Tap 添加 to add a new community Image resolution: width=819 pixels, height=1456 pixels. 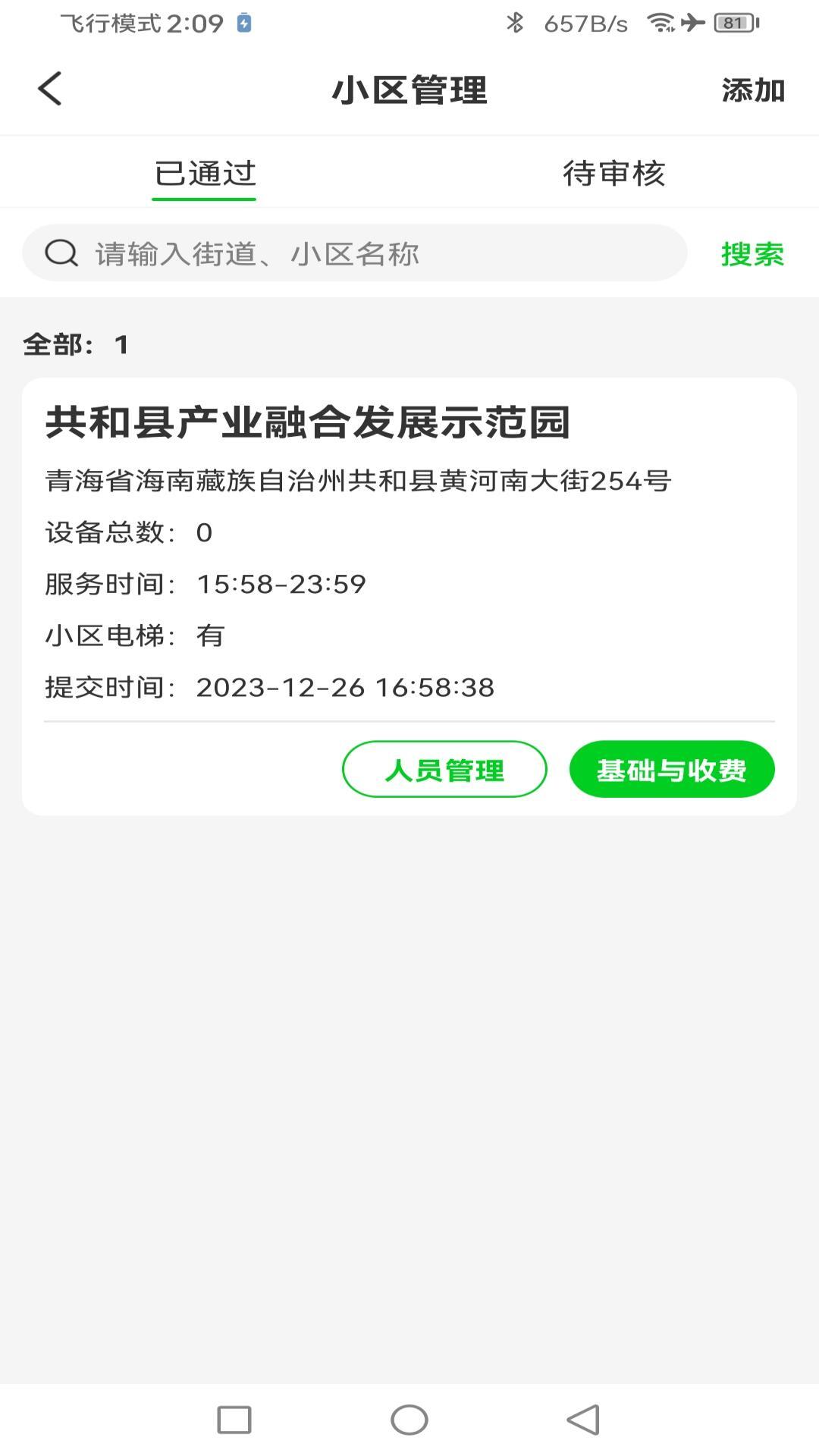(755, 89)
